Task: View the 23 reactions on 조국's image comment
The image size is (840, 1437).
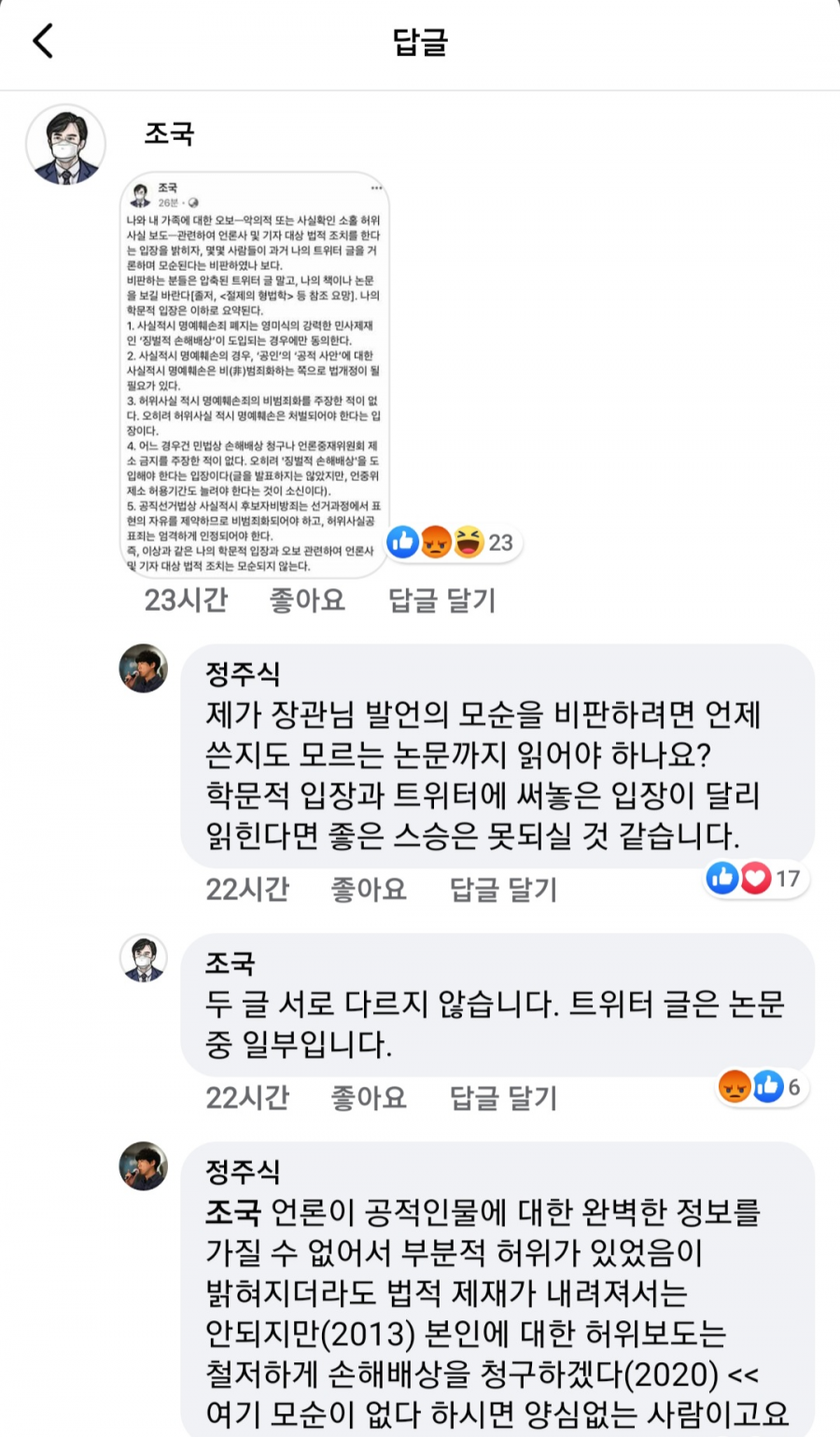Action: (x=455, y=542)
